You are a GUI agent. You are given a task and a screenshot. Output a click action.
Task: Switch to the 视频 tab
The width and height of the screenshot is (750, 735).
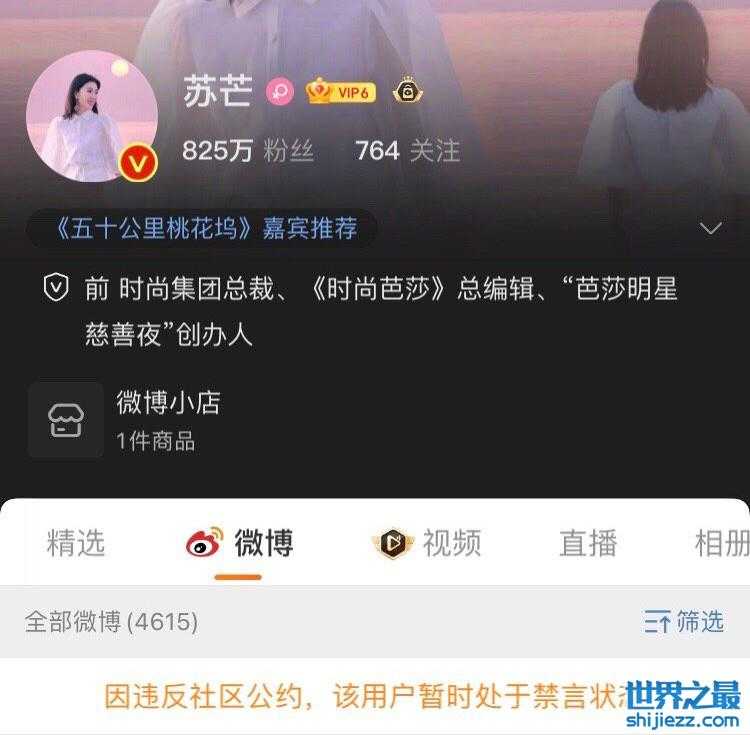point(428,543)
